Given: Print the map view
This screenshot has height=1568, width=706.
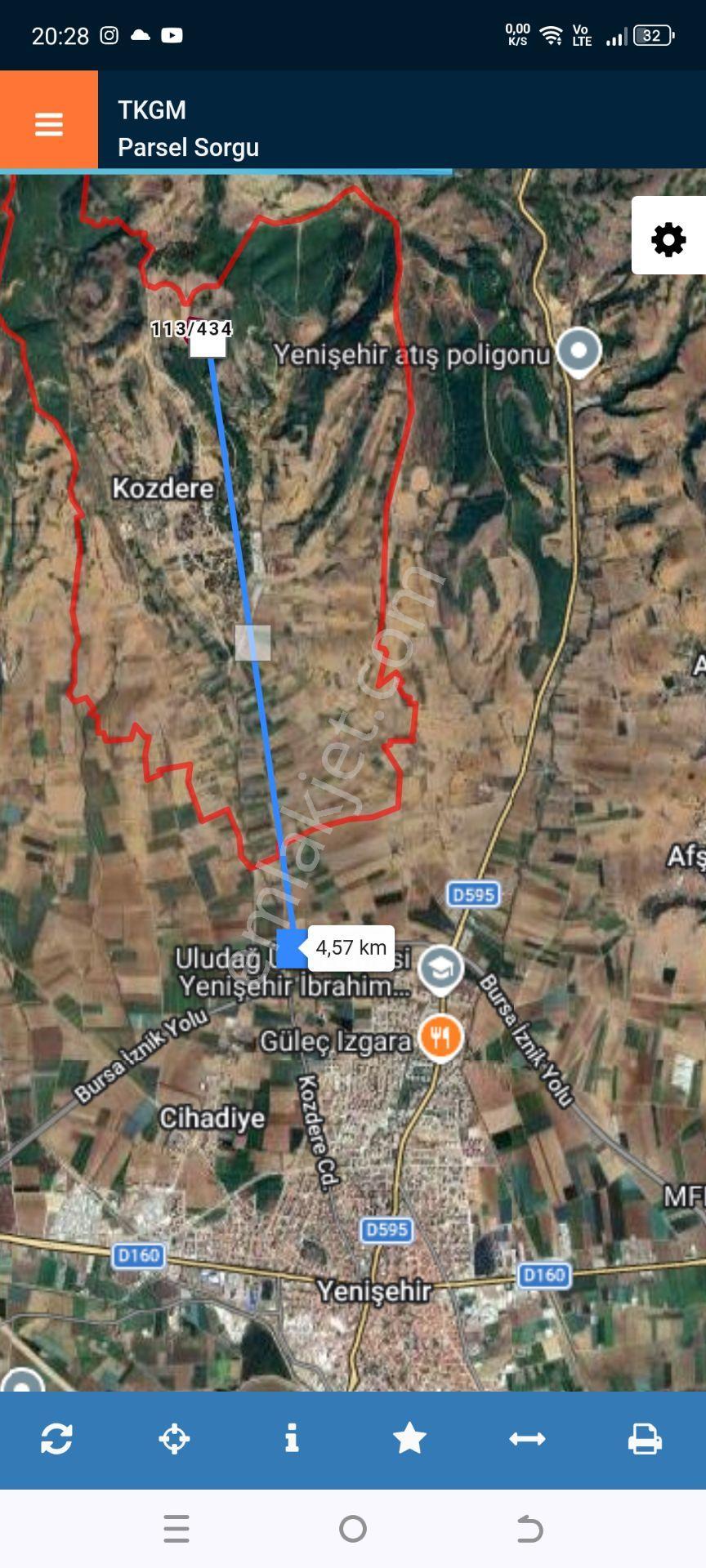Looking at the screenshot, I should coord(645,1438).
